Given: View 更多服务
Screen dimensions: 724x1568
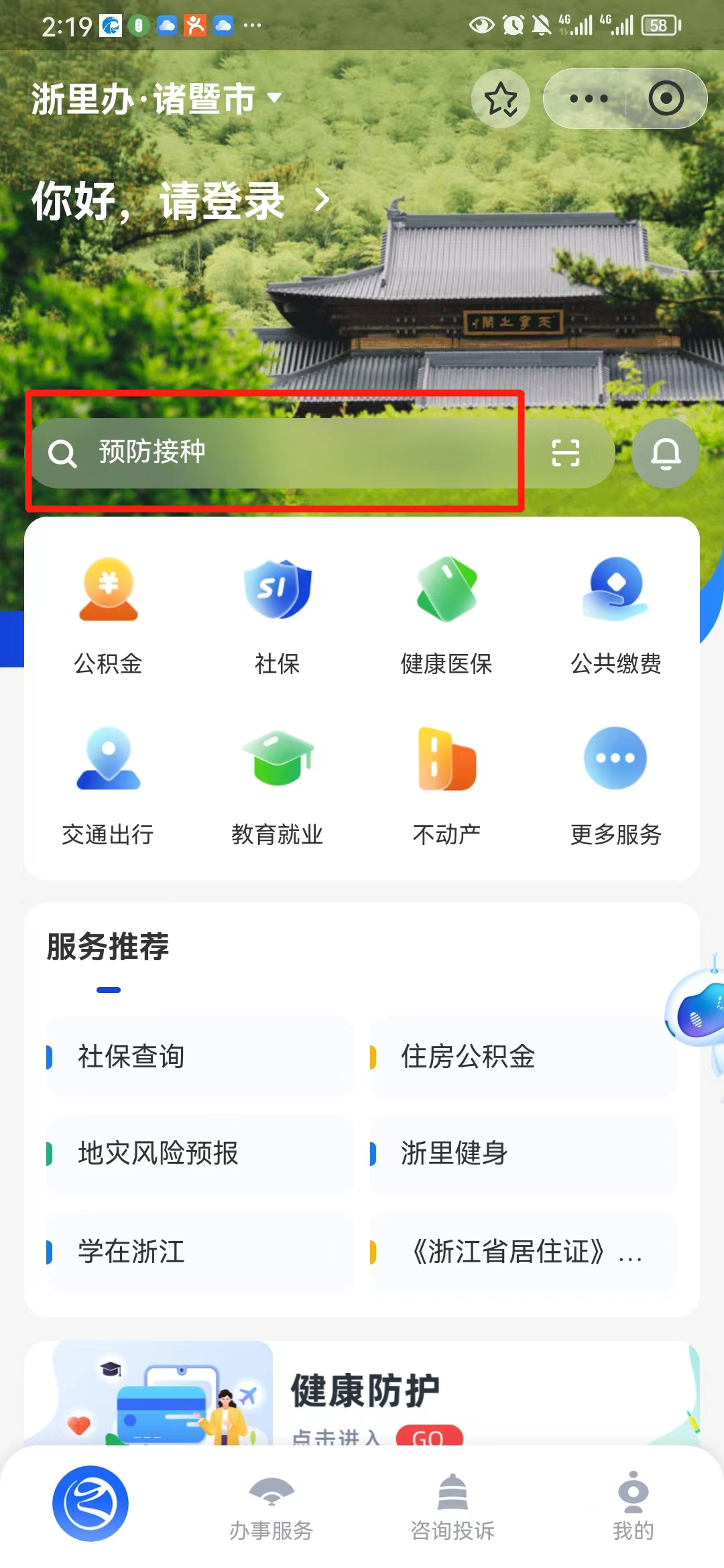Looking at the screenshot, I should 615,785.
